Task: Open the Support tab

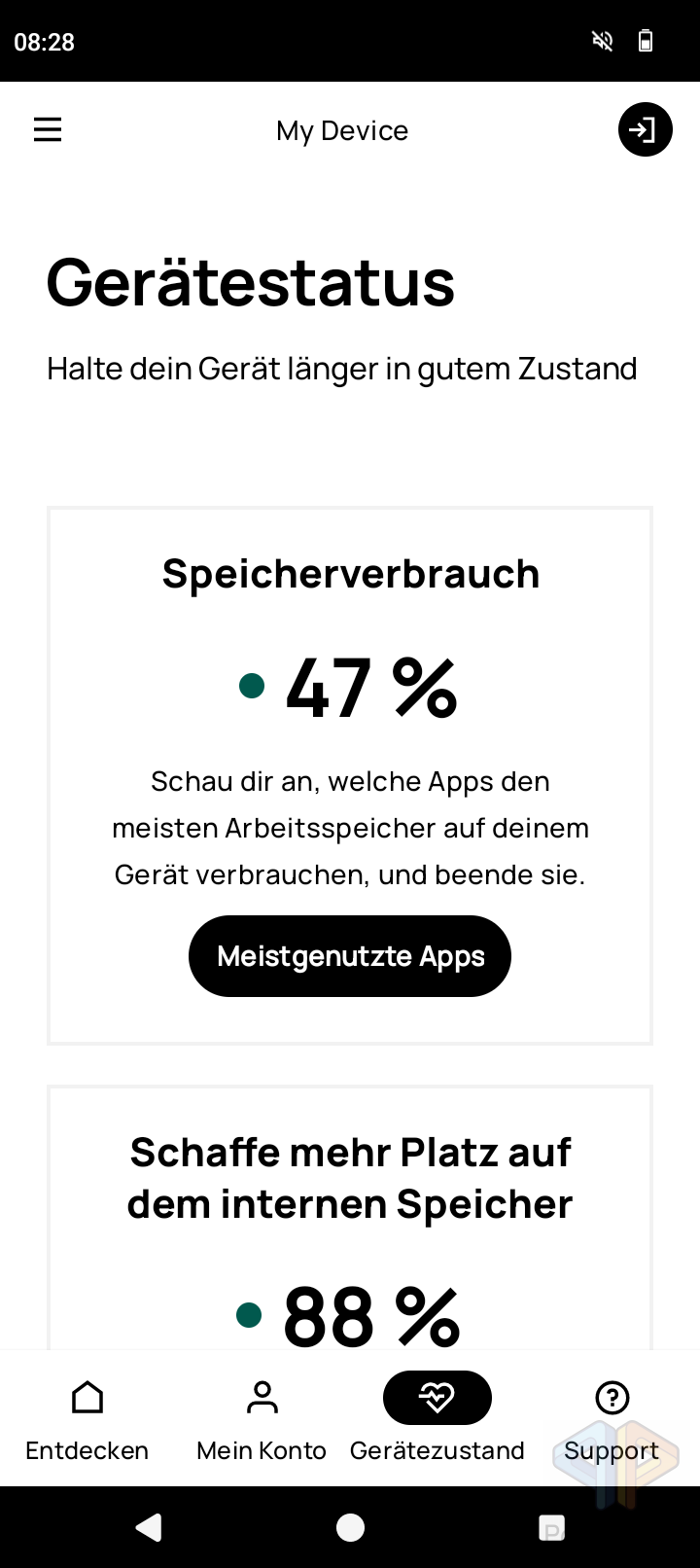Action: point(612,1420)
